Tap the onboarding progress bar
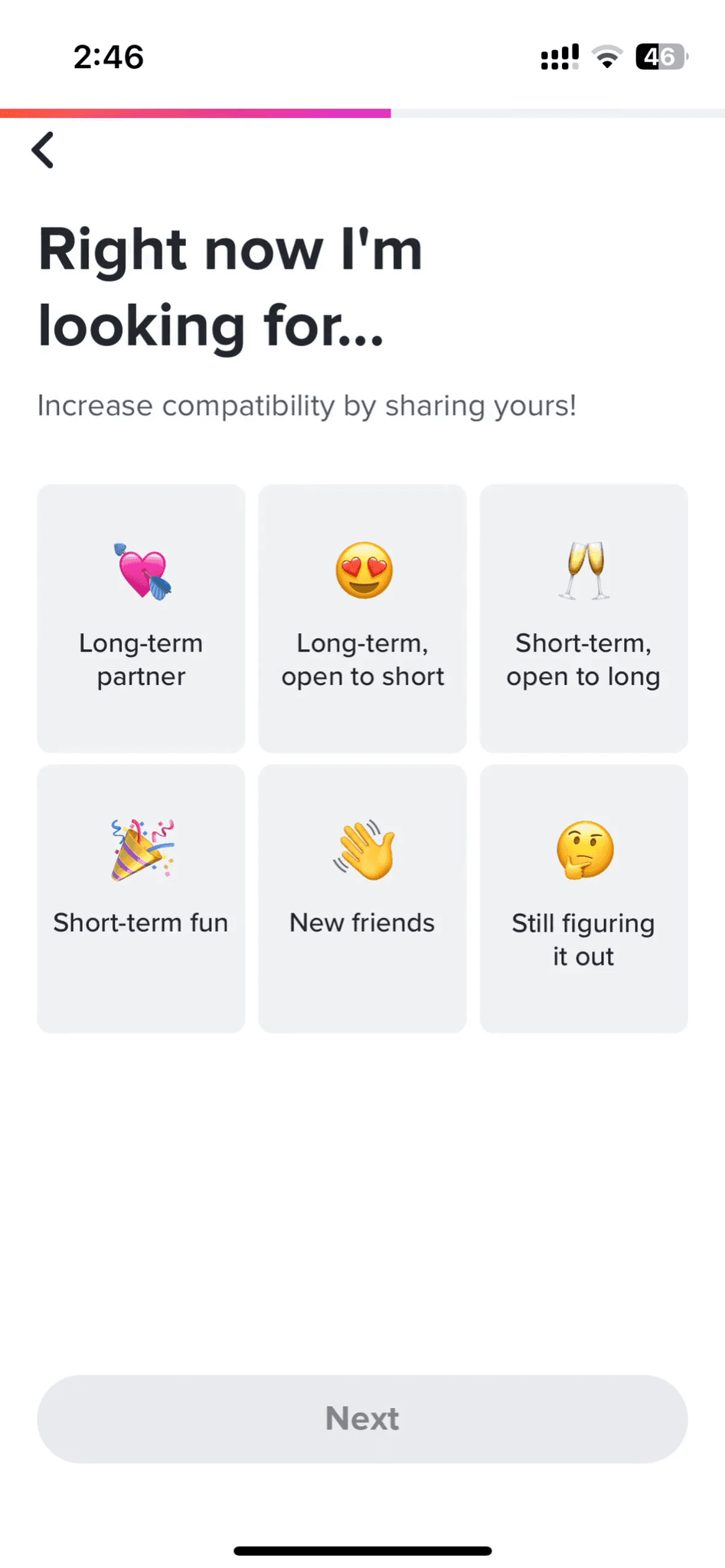 [362, 112]
